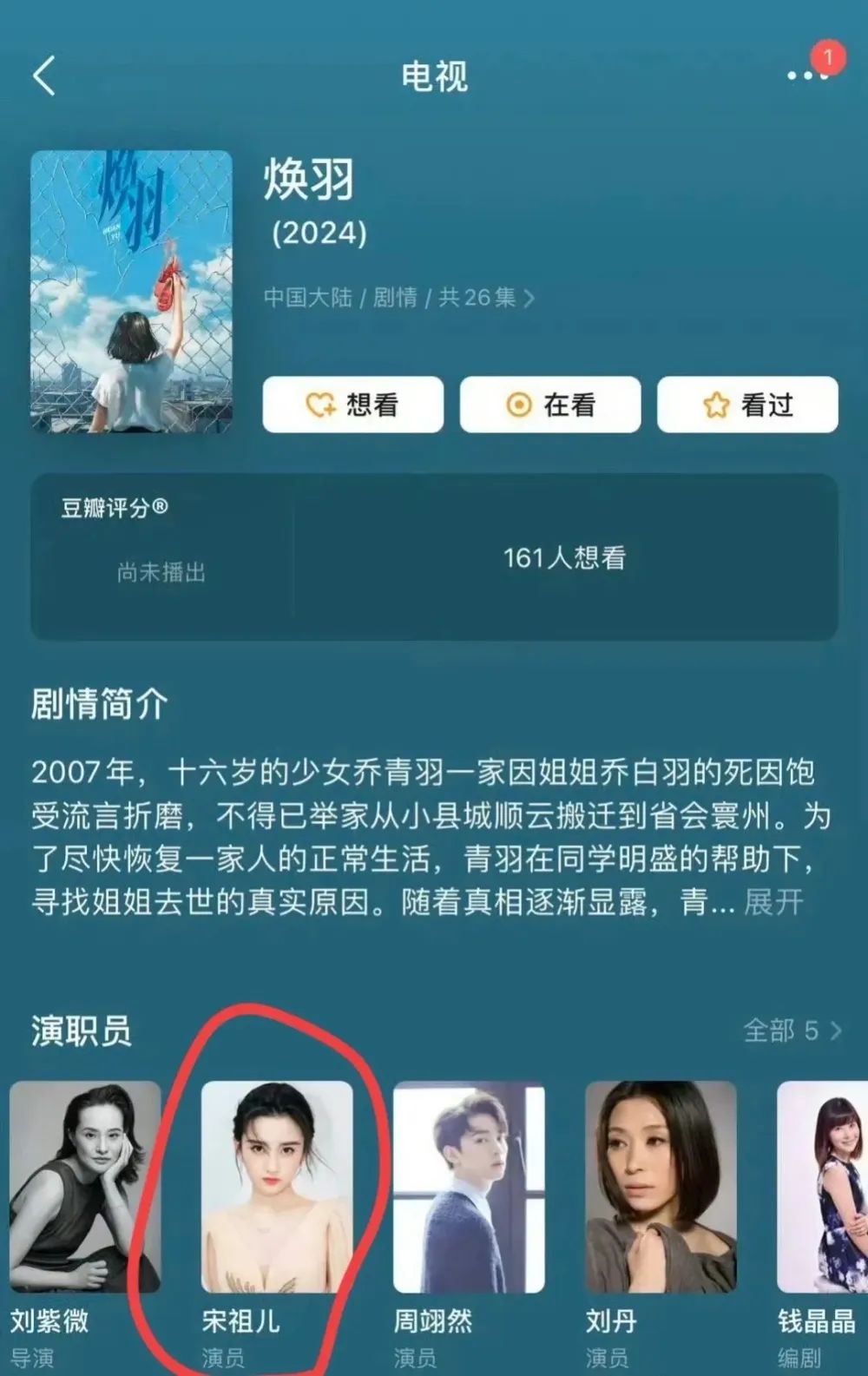Mark the show as 看过
Image resolution: width=868 pixels, height=1376 pixels.
[x=747, y=405]
